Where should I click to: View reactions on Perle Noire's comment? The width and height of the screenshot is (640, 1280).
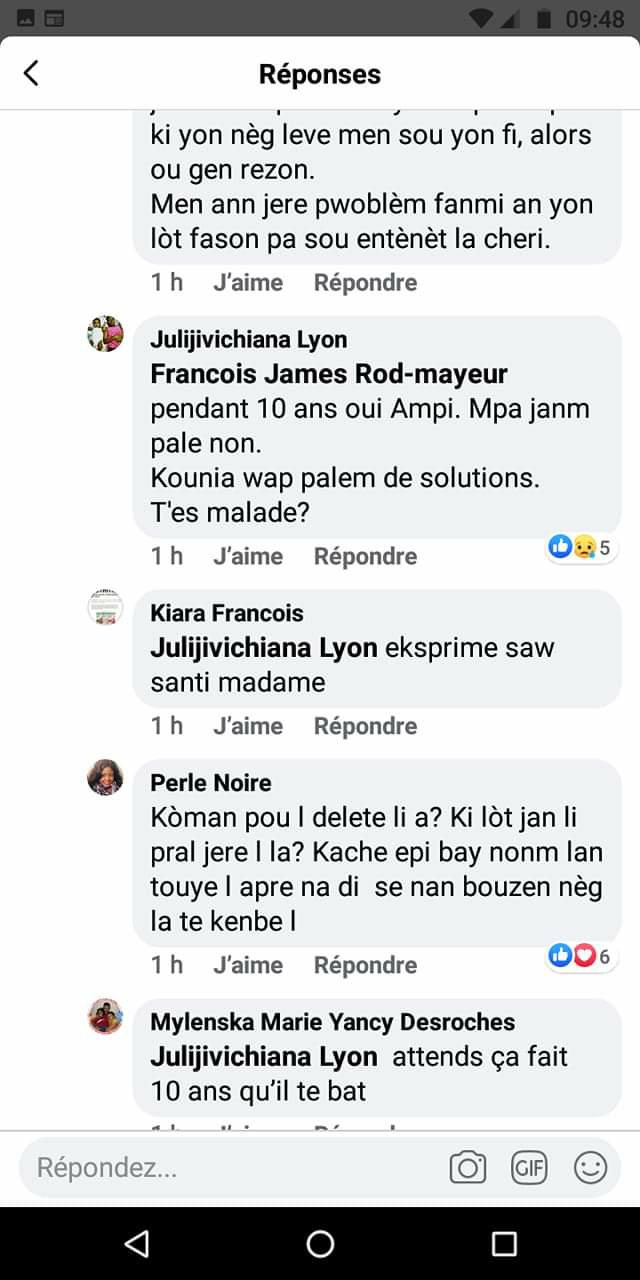point(579,957)
